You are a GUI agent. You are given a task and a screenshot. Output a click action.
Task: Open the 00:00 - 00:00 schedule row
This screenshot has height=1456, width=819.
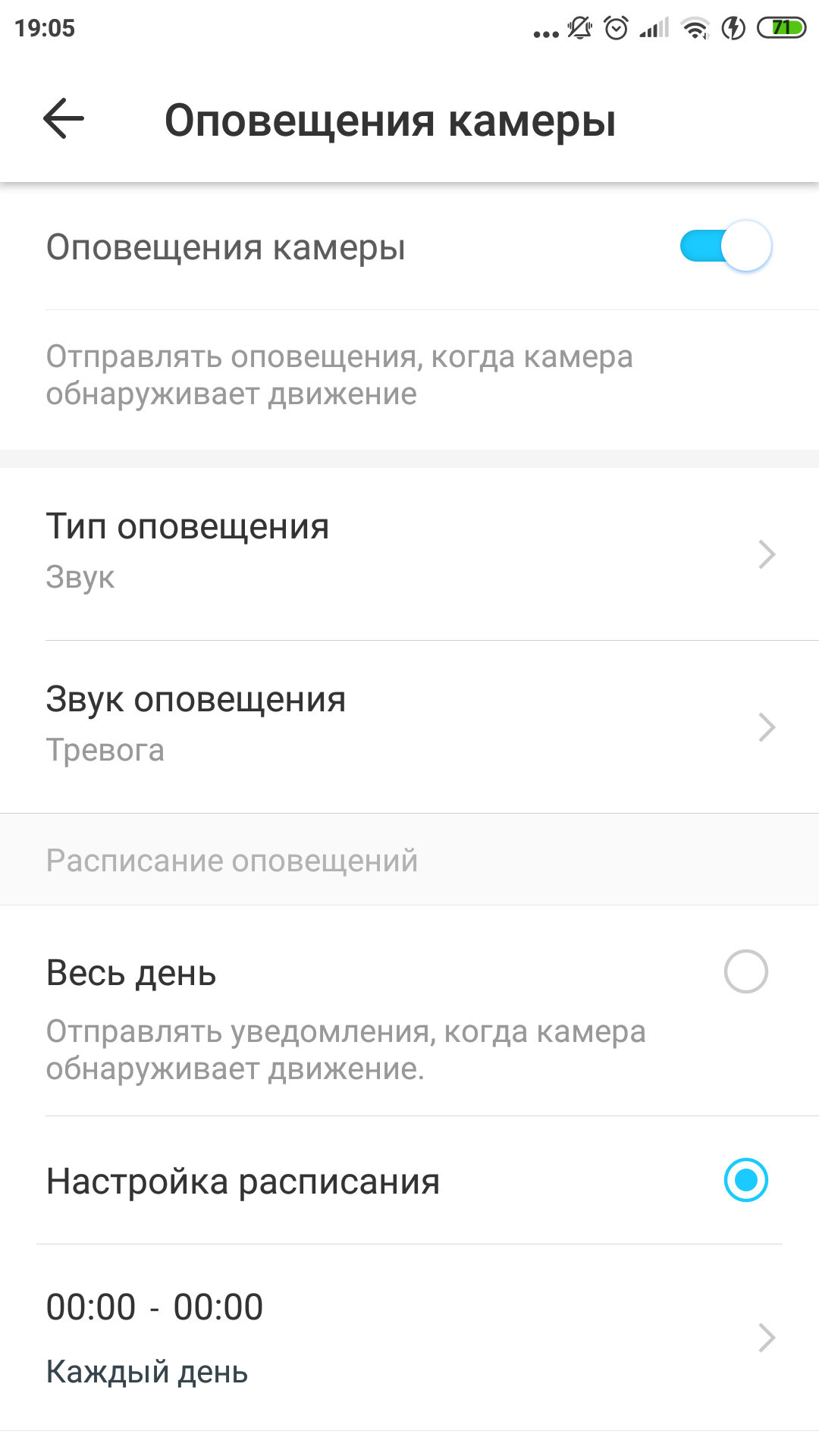click(x=409, y=1338)
